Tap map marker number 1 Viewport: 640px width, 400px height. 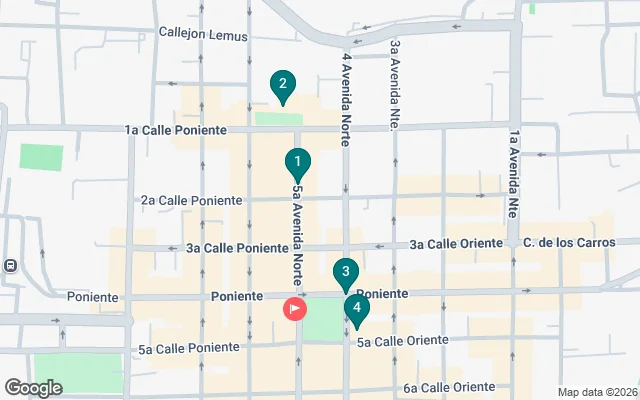click(296, 162)
